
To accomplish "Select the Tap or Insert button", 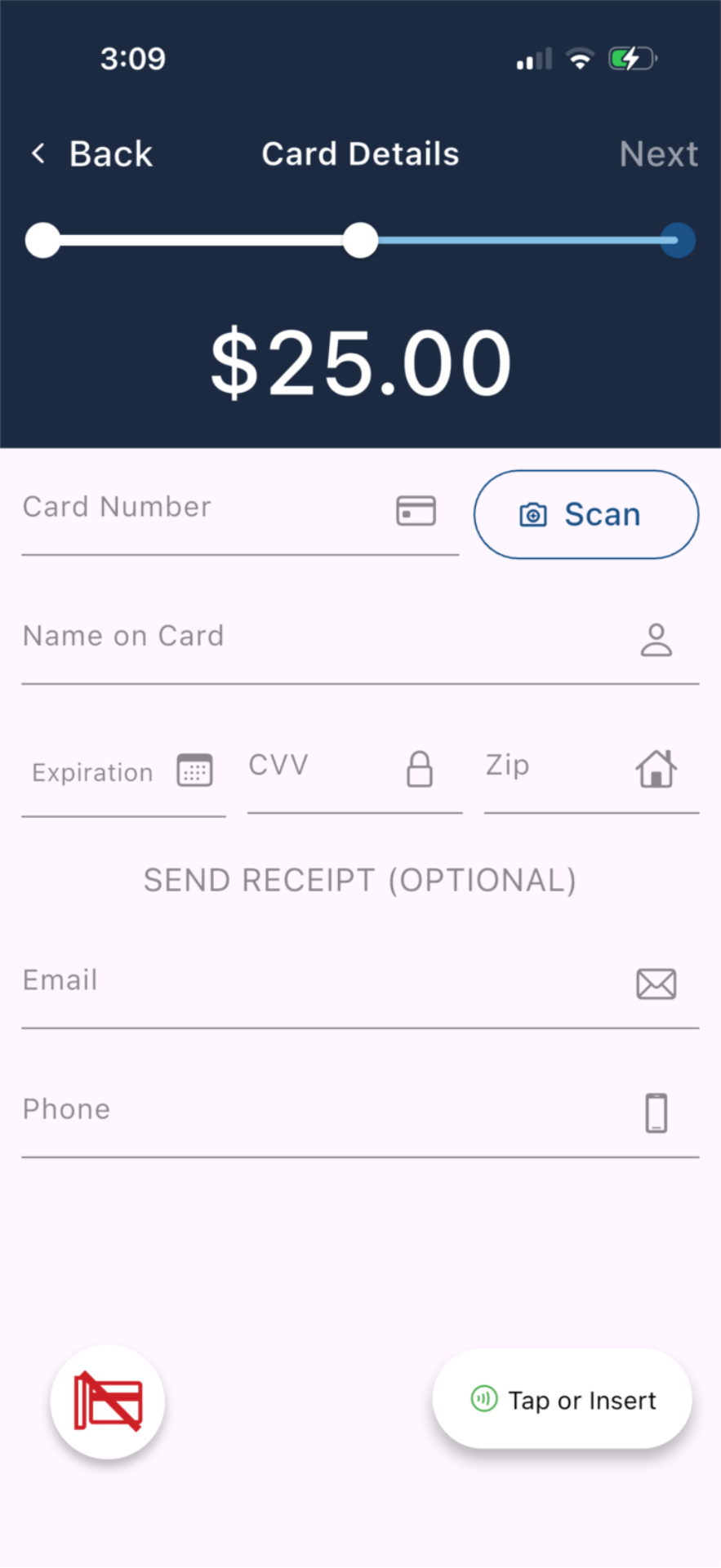I will point(561,1399).
